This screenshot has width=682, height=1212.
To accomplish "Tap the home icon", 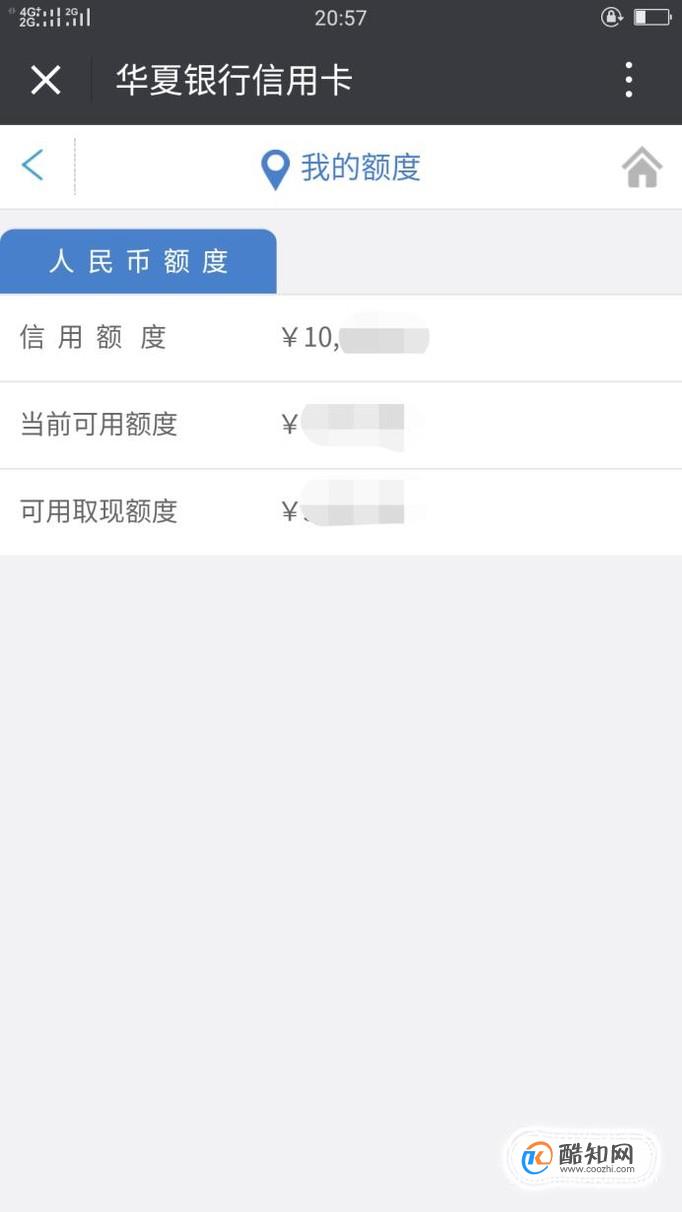I will (643, 167).
